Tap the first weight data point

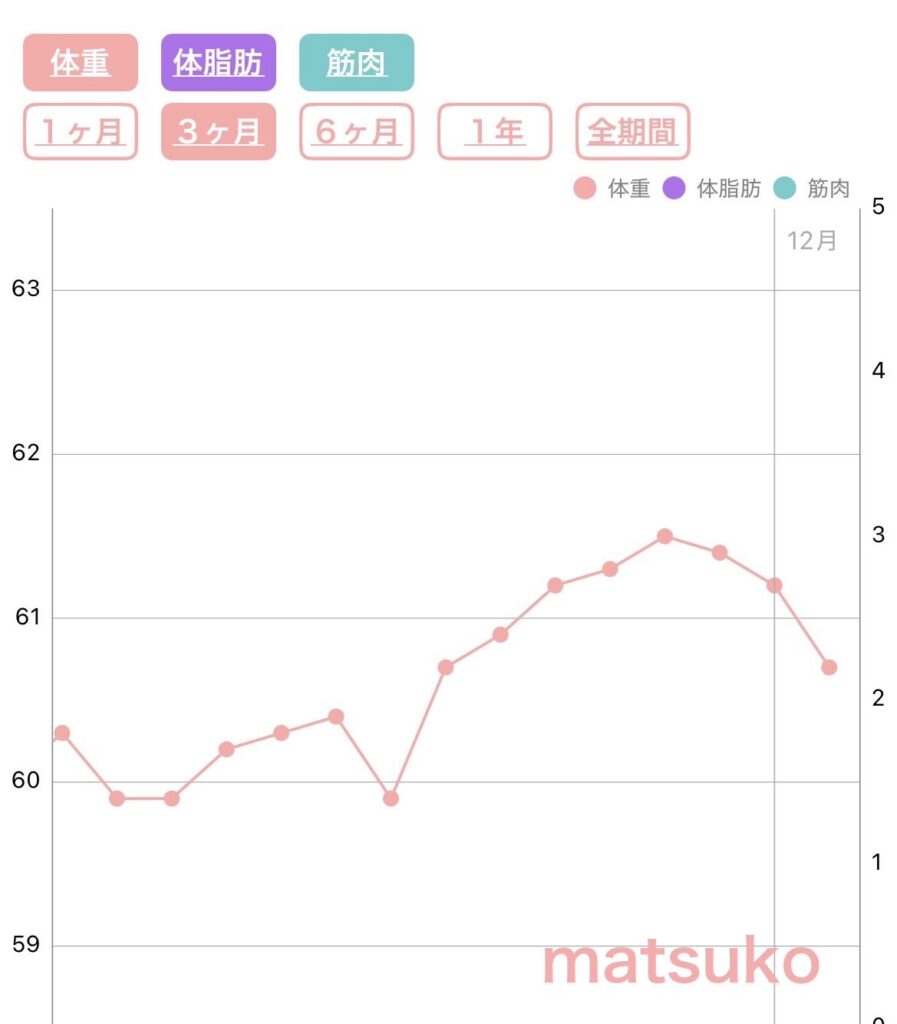coord(63,733)
